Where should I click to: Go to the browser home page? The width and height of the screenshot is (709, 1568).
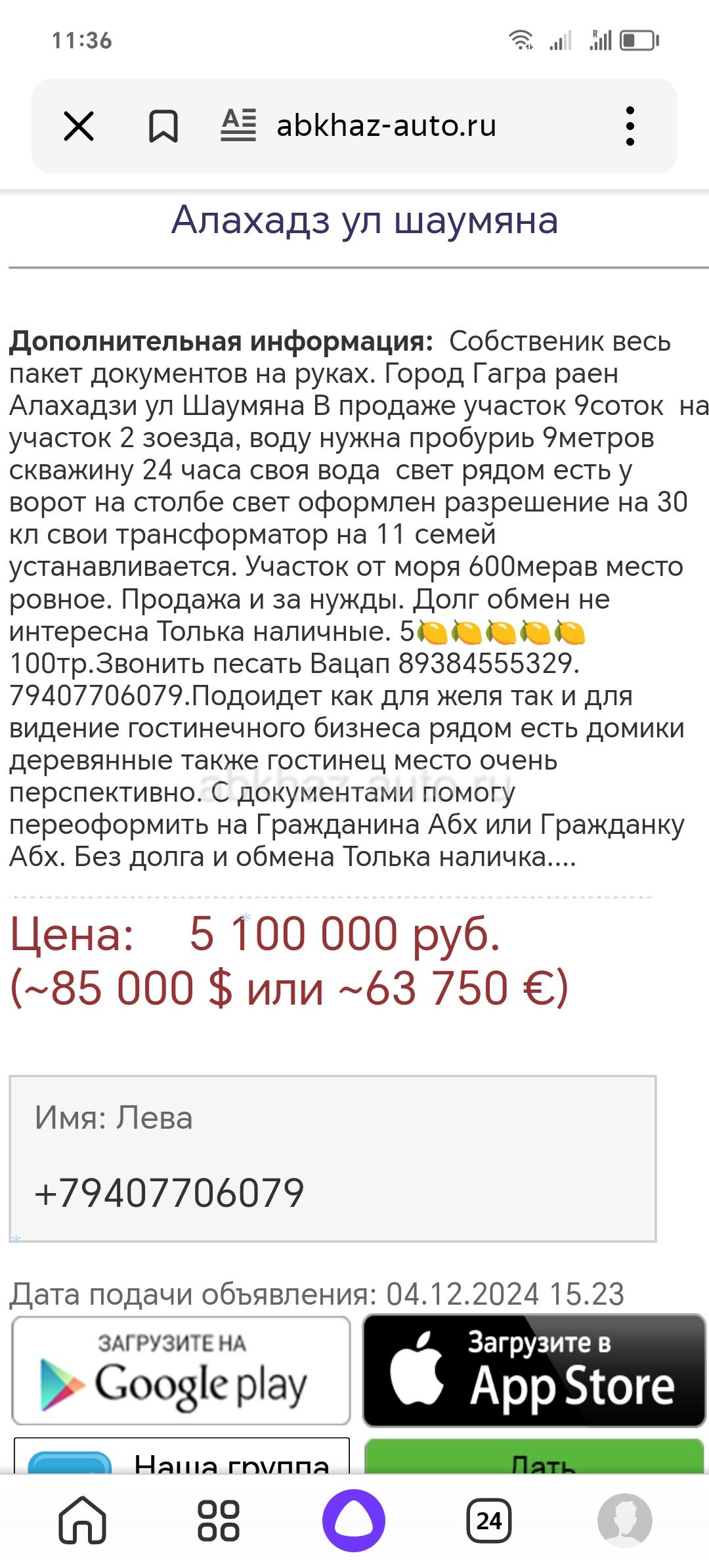tap(82, 1521)
